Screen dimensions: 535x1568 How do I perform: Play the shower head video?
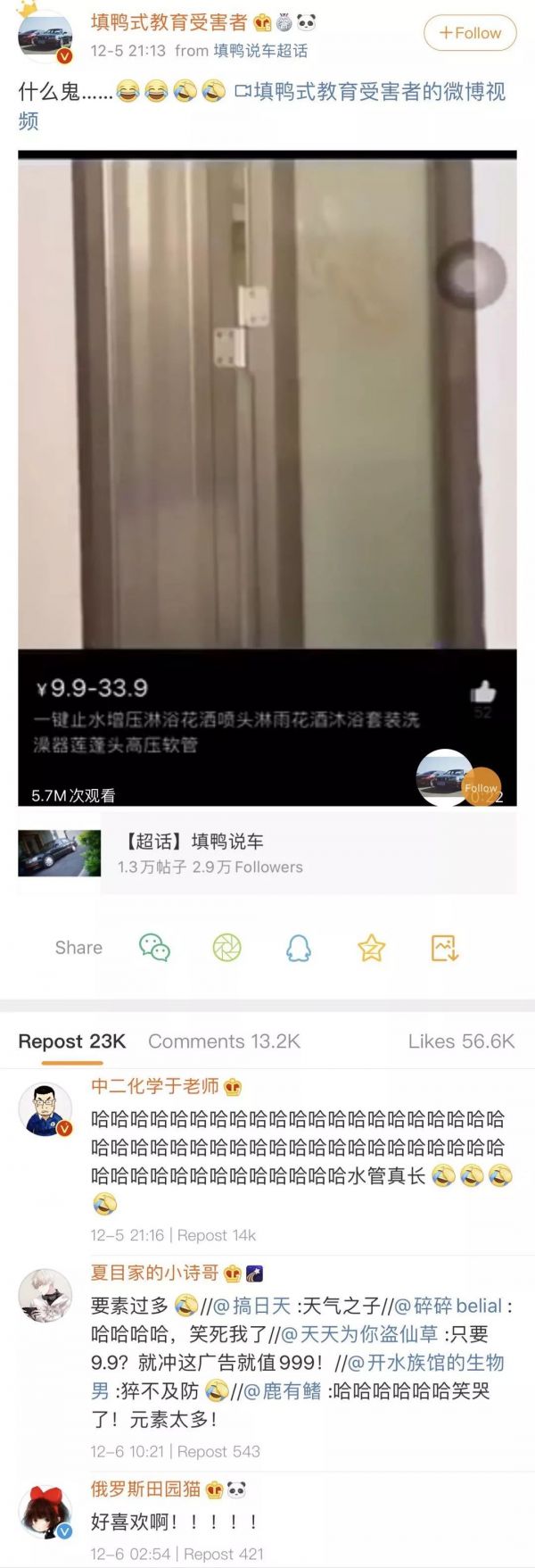click(x=267, y=402)
